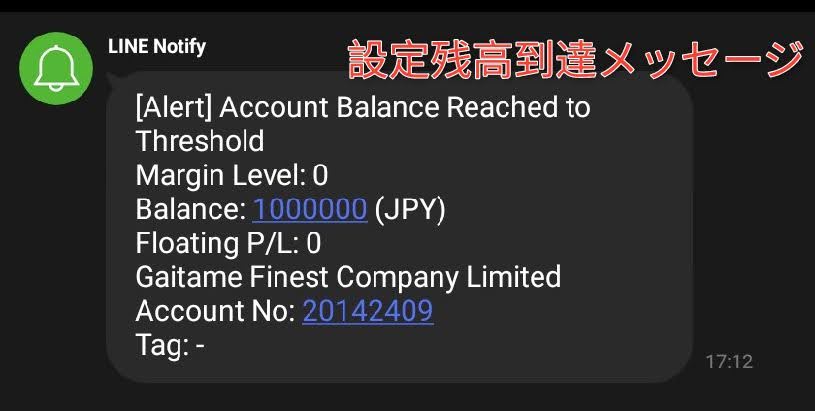Tap the linked balance number 1000000
This screenshot has width=815, height=411.
click(309, 210)
